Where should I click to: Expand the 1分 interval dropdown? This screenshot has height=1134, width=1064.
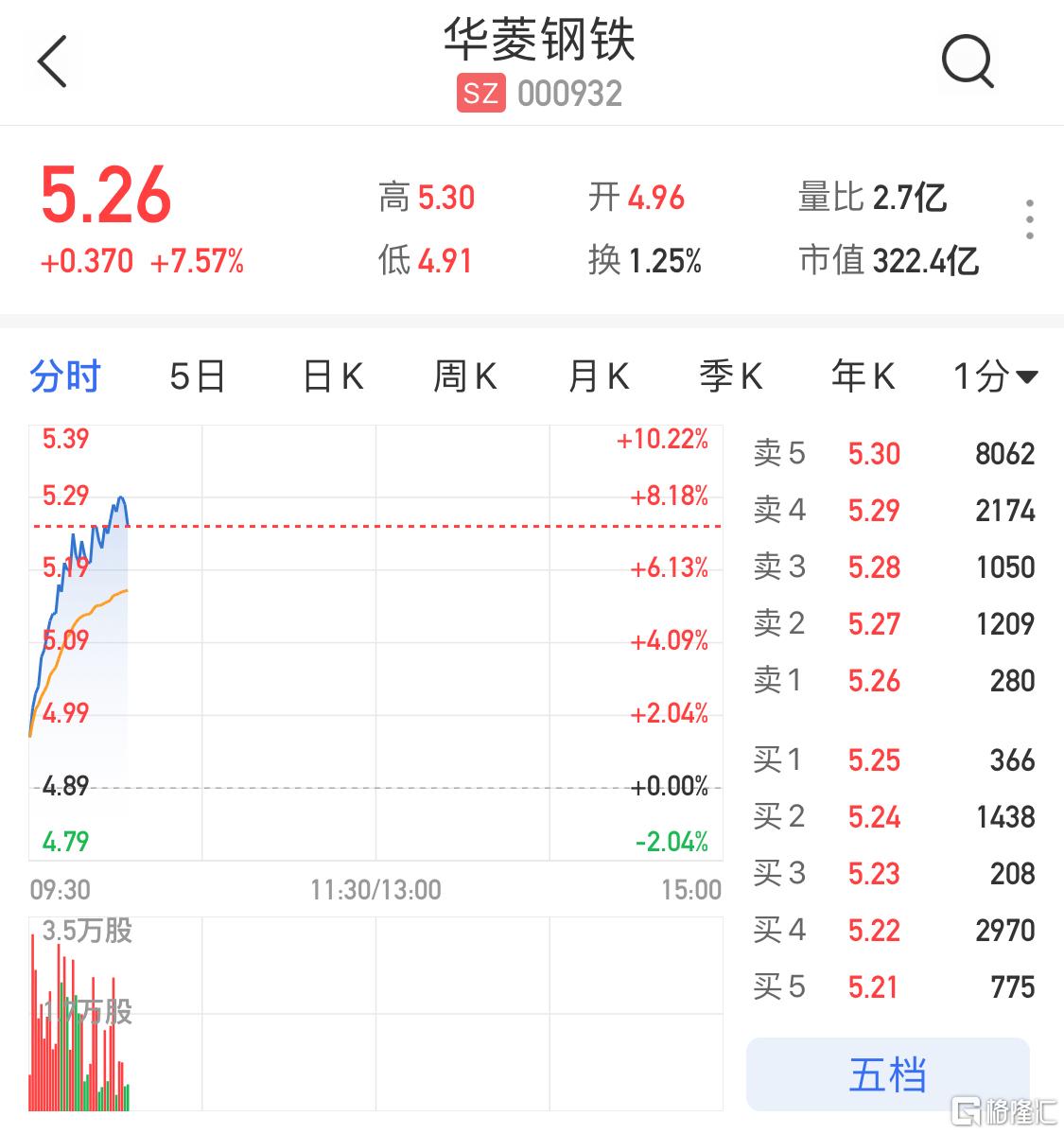pyautogui.click(x=995, y=376)
